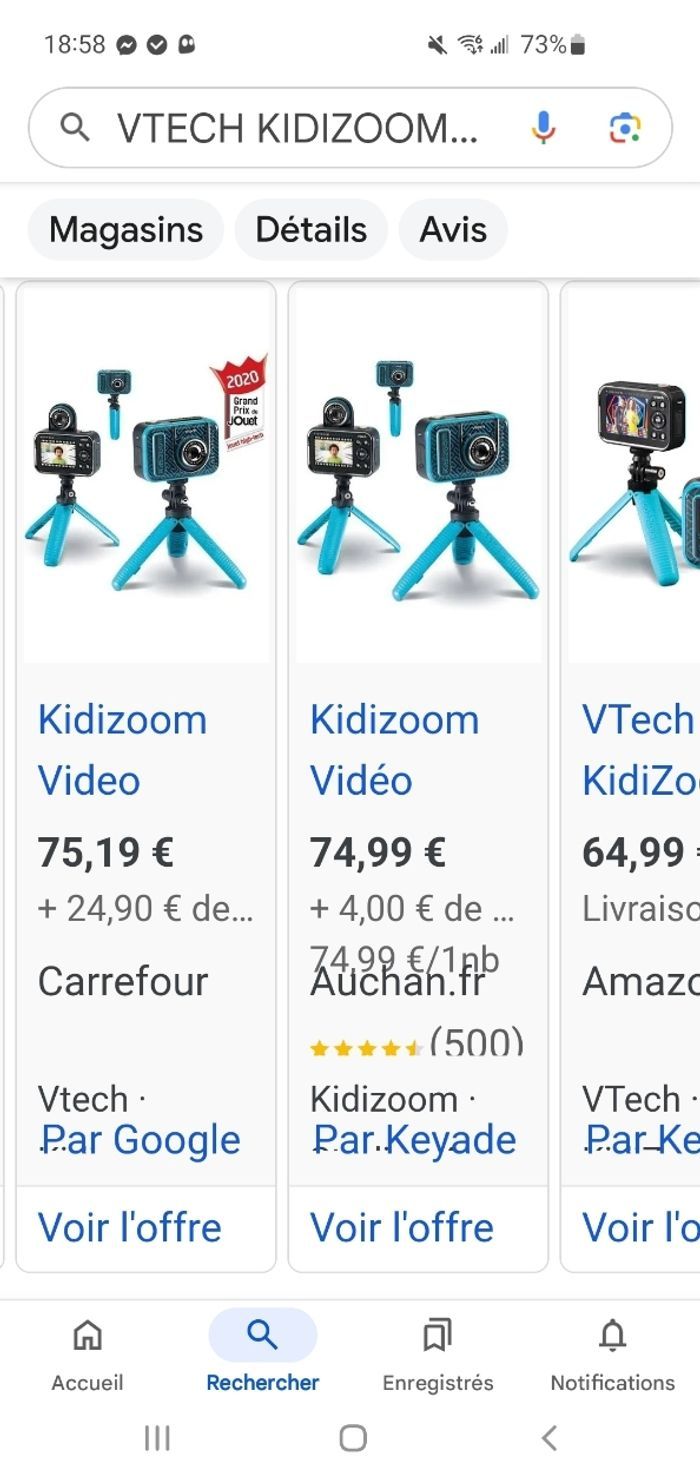View the Auchan.fr offer via Voir l'offre
Viewport: 700px width, 1478px height.
tap(402, 1227)
